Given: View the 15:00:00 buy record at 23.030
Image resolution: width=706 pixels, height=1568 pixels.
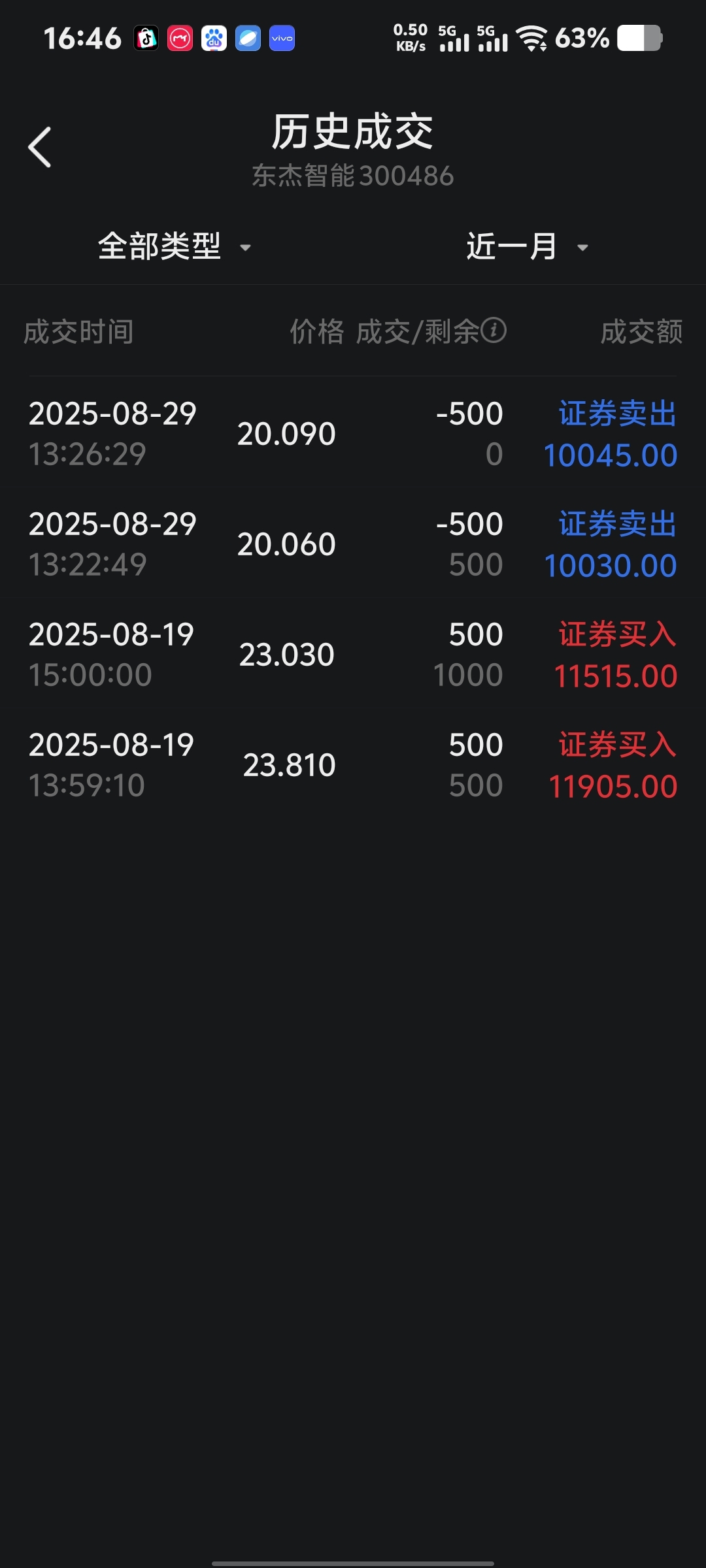Looking at the screenshot, I should coord(353,655).
